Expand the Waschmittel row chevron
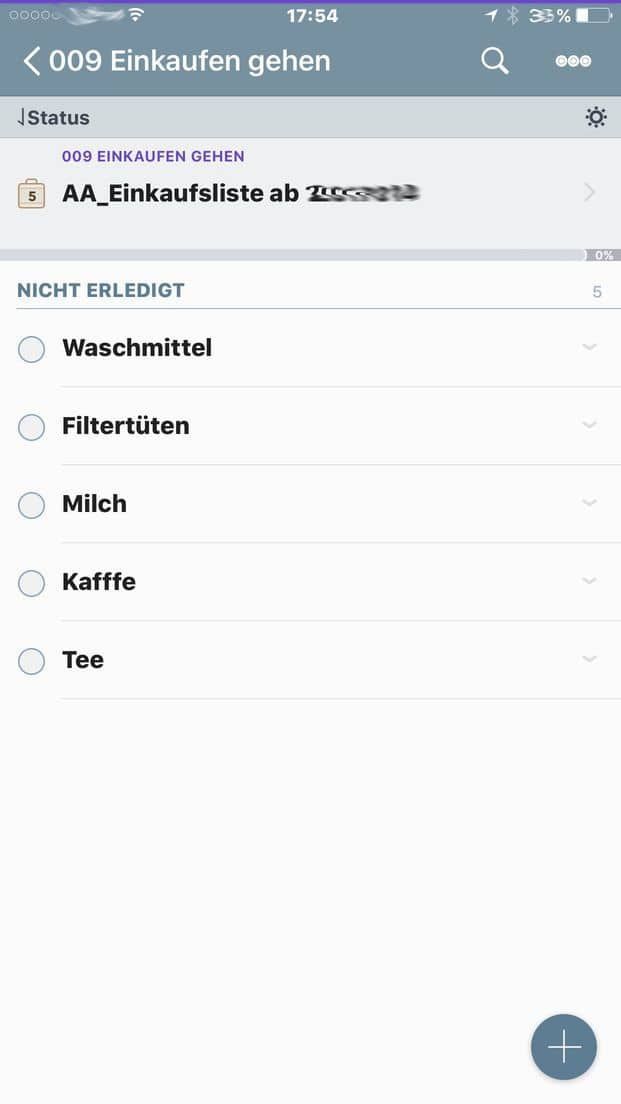 pos(589,347)
